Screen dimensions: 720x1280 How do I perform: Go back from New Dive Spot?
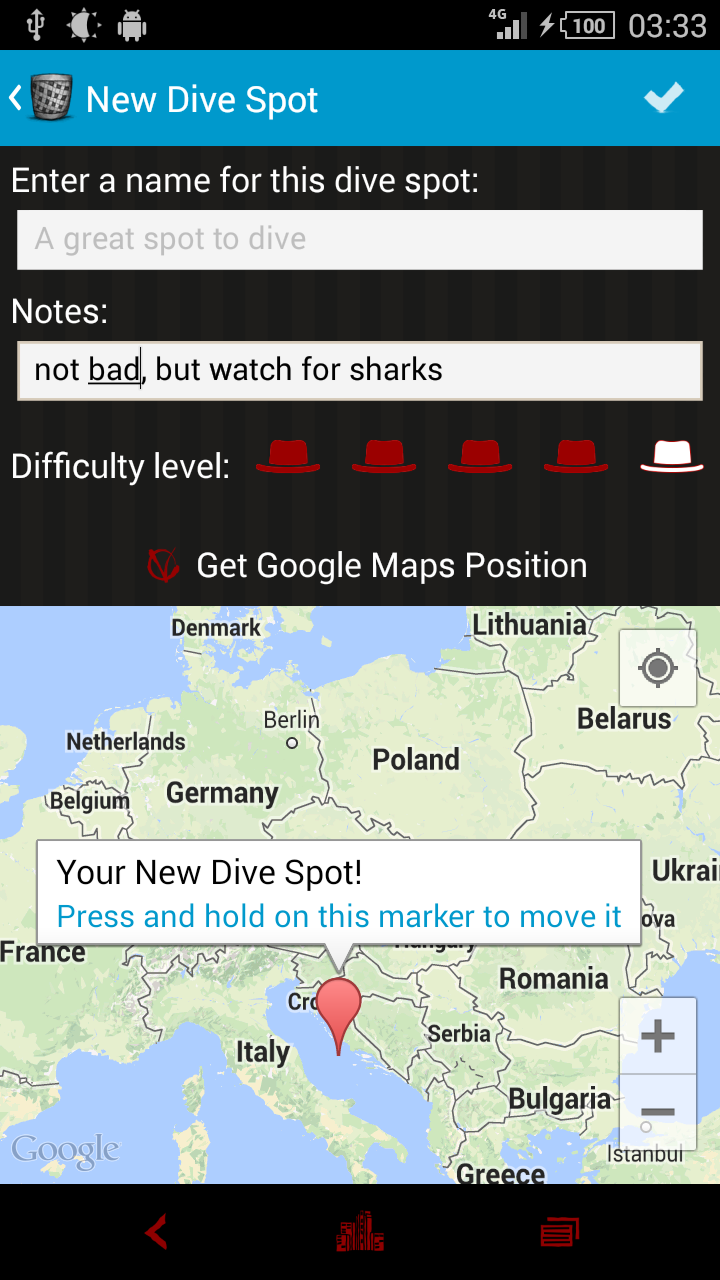click(x=40, y=98)
